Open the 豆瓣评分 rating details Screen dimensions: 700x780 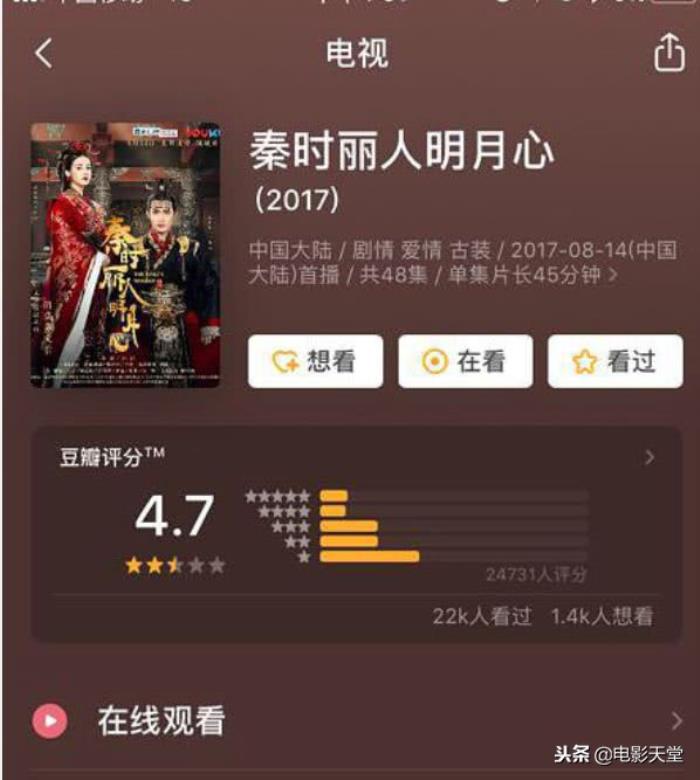tap(649, 457)
